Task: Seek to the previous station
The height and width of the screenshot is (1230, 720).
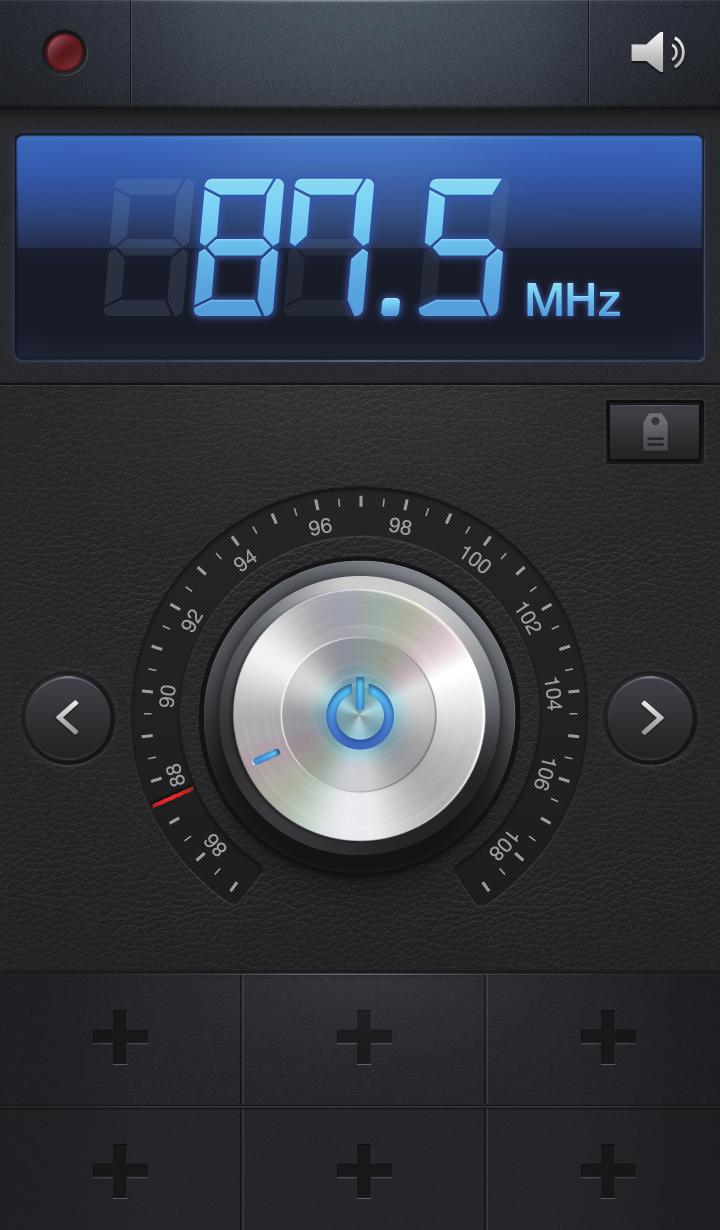Action: pos(68,718)
